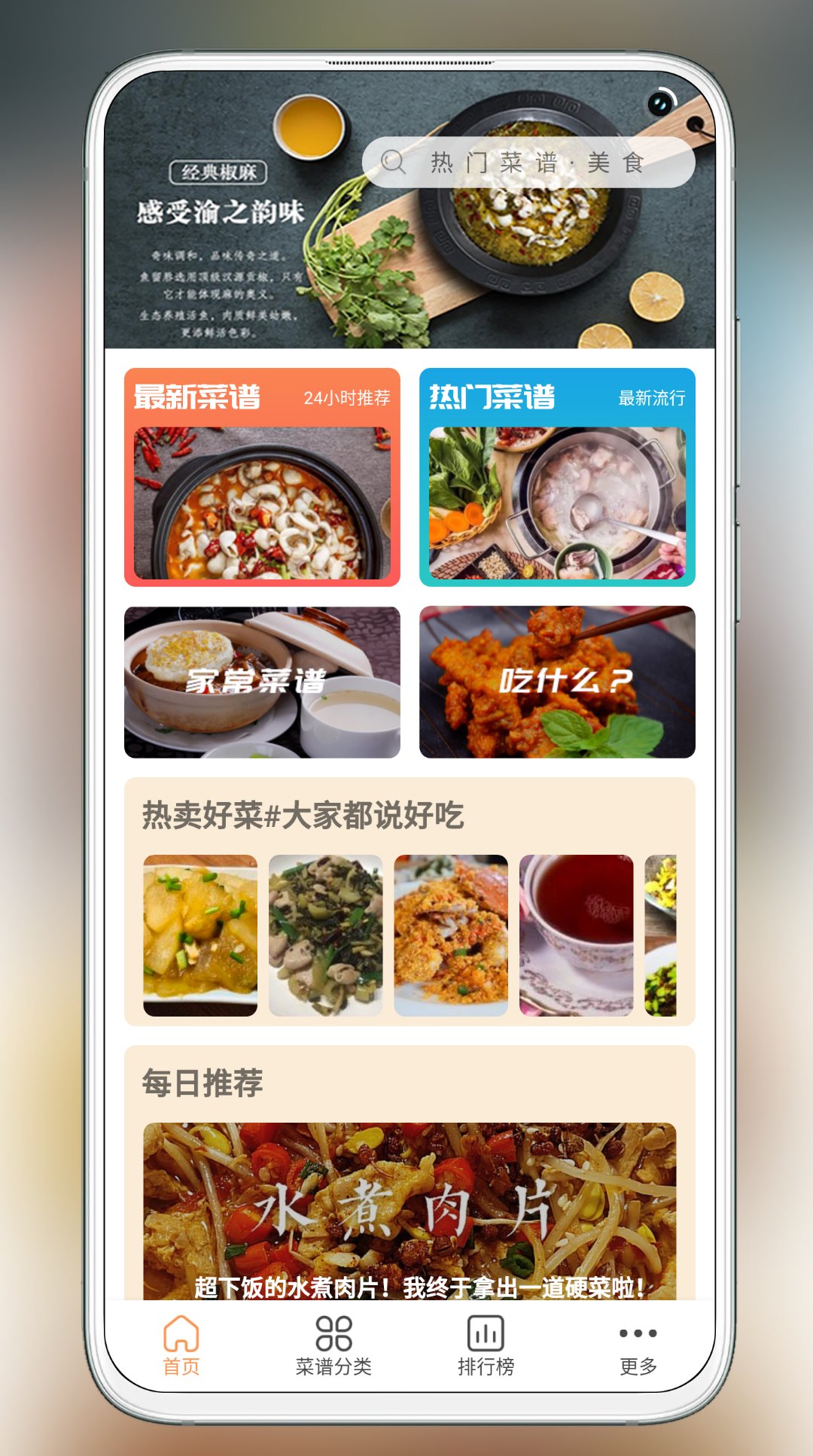Image resolution: width=813 pixels, height=1456 pixels.
Task: Switch to the 排行榜 tab
Action: [486, 1345]
